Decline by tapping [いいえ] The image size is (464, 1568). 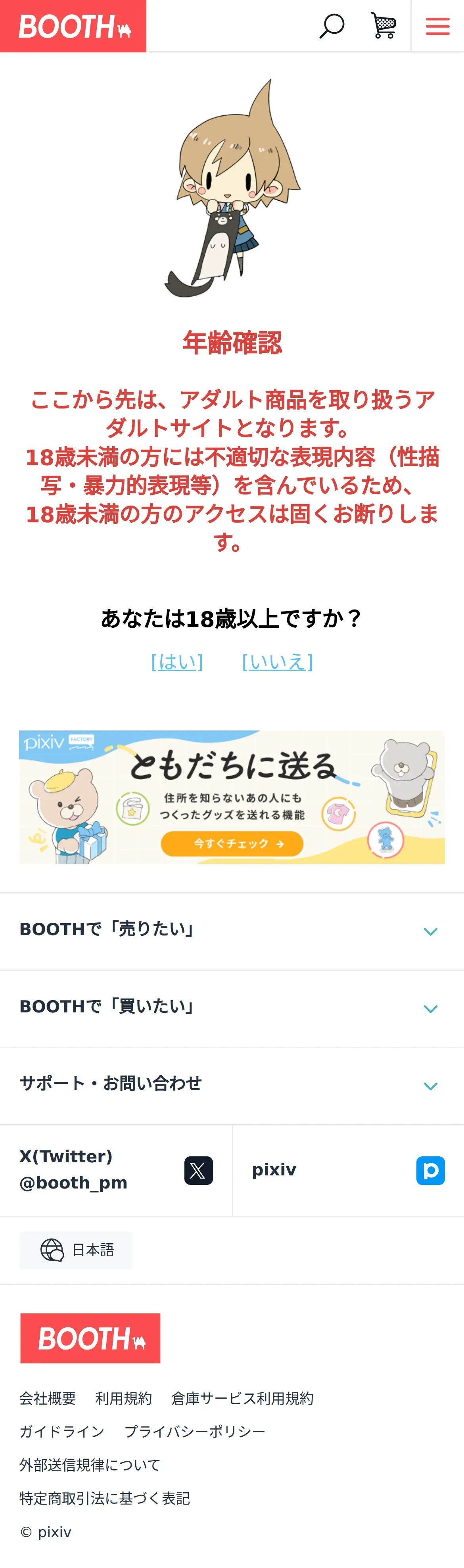point(278,661)
